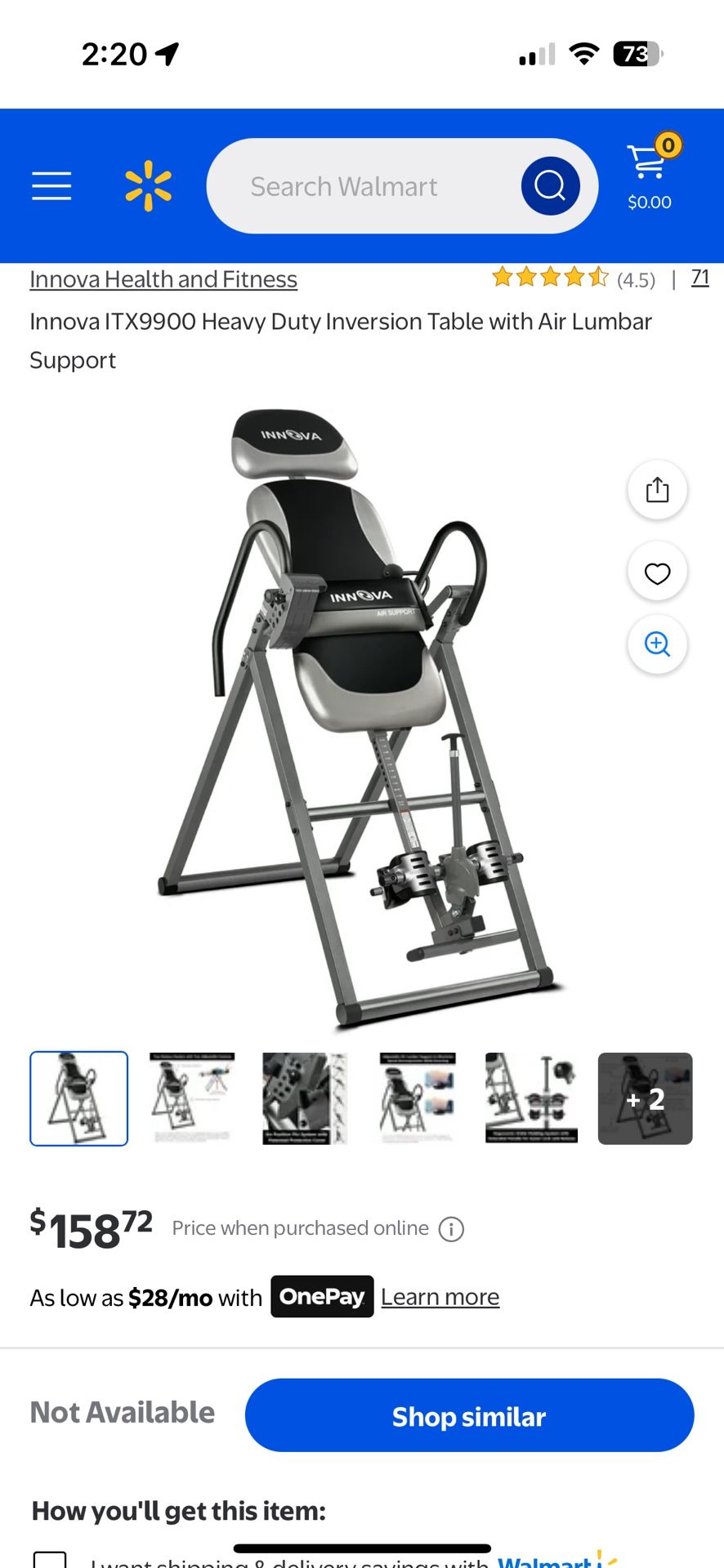Go to Walmart home via spark logo

(148, 186)
